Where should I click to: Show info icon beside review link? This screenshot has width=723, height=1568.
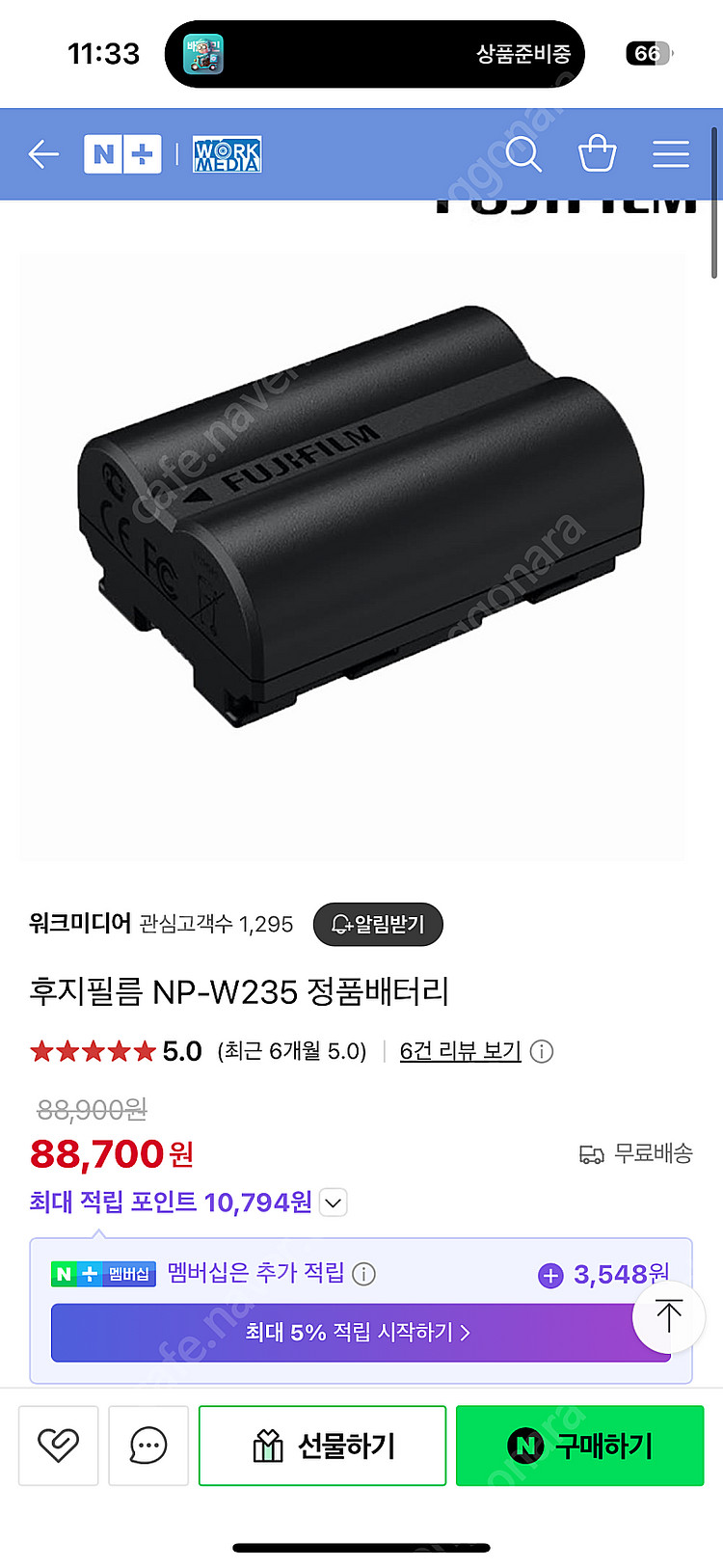pyautogui.click(x=542, y=1051)
